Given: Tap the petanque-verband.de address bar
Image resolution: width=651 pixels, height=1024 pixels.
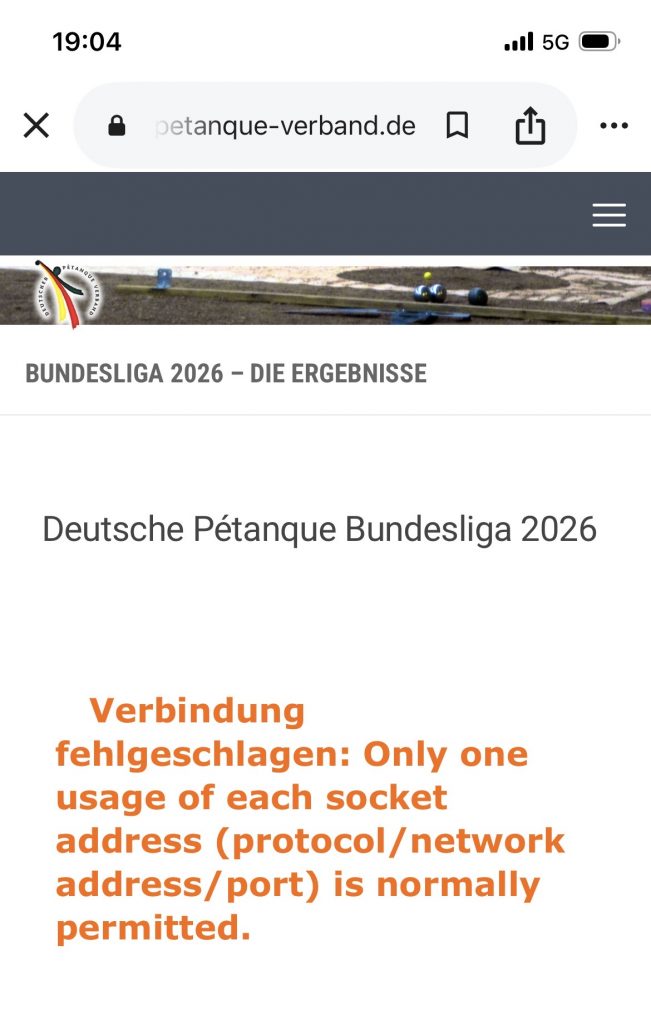Looking at the screenshot, I should (x=285, y=126).
